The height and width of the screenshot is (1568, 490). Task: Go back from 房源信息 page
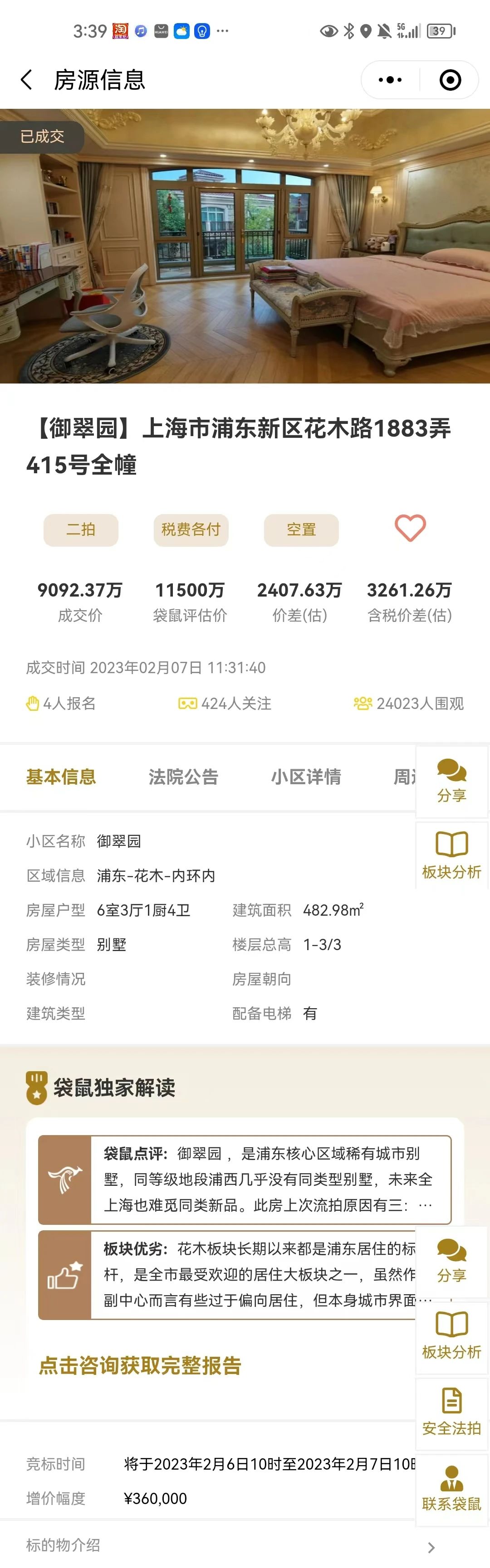pos(26,80)
